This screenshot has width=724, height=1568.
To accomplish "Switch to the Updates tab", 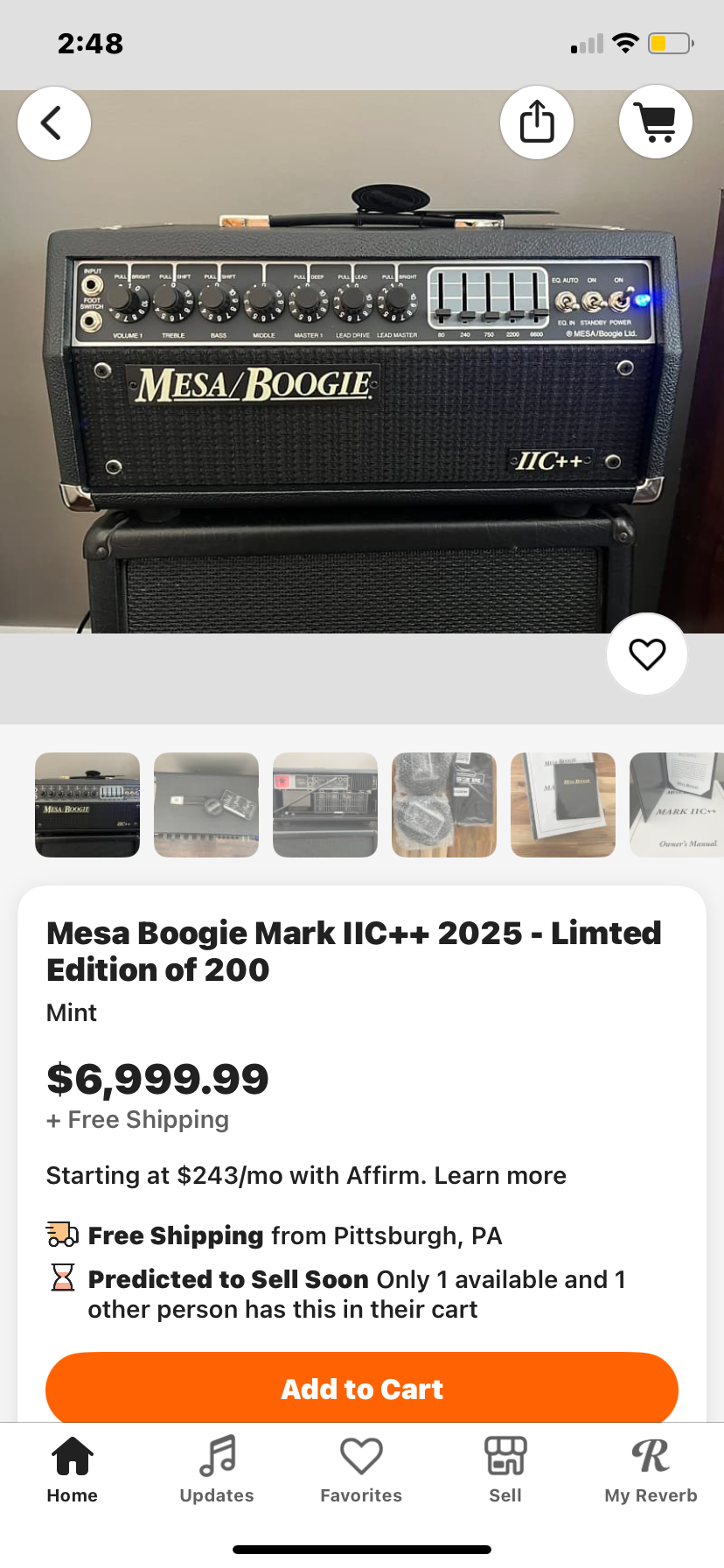I will [217, 1470].
